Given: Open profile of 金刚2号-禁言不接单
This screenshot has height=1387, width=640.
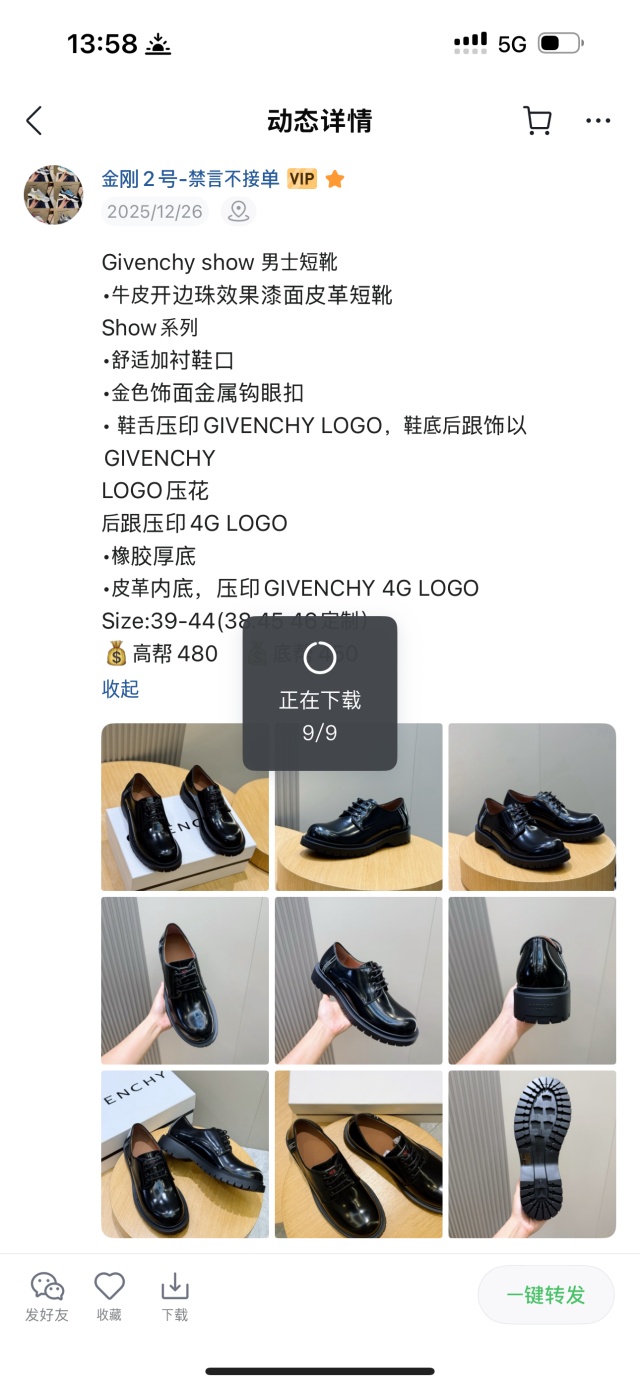Looking at the screenshot, I should 190,179.
